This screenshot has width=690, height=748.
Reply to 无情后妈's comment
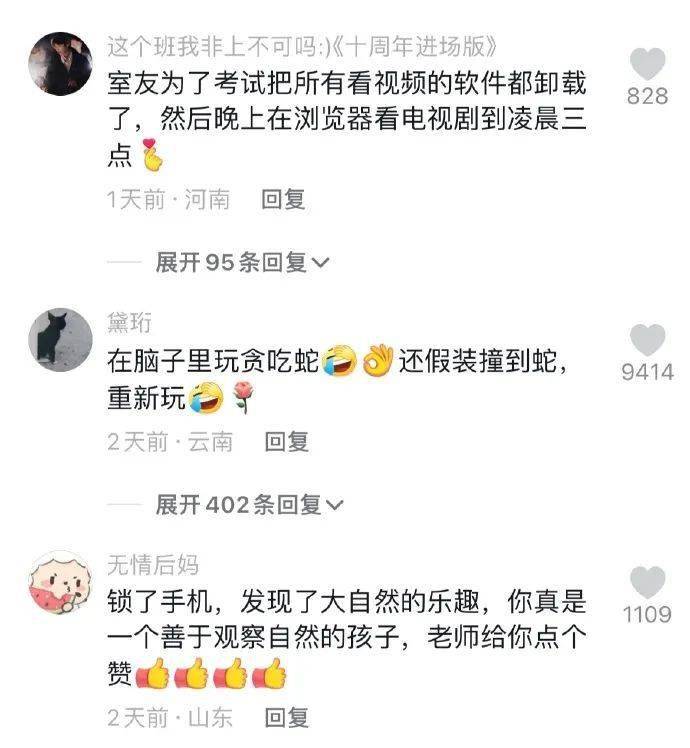coord(285,717)
